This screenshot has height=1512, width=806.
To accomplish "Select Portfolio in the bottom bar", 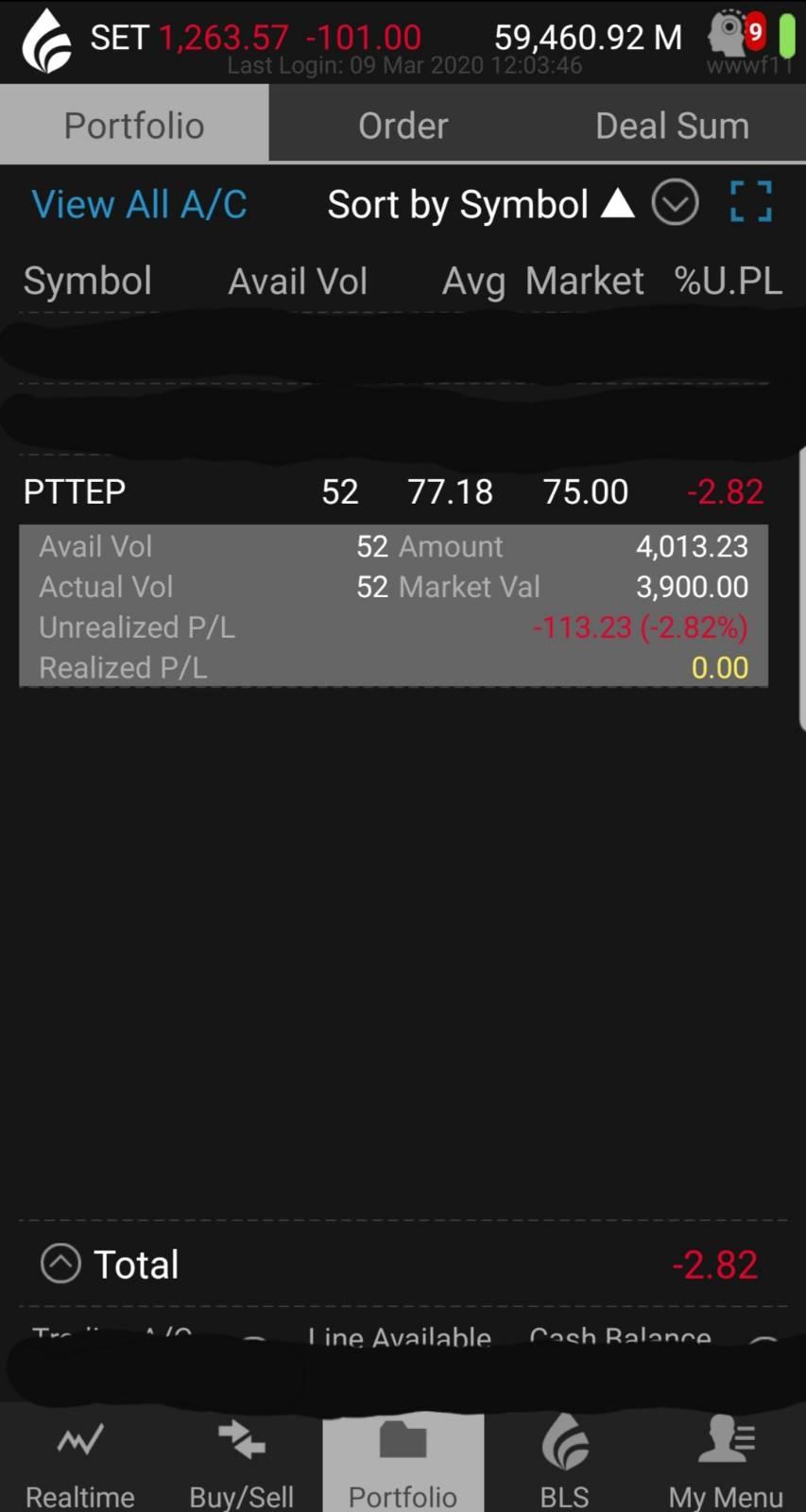I will click(x=403, y=1462).
